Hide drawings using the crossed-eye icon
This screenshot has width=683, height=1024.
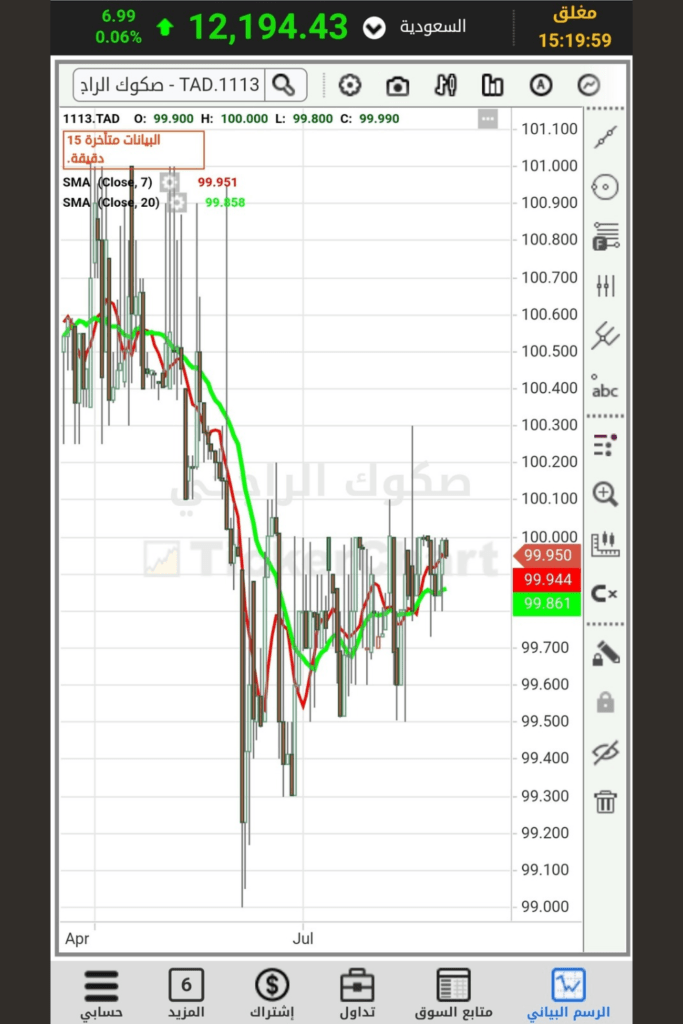point(605,752)
